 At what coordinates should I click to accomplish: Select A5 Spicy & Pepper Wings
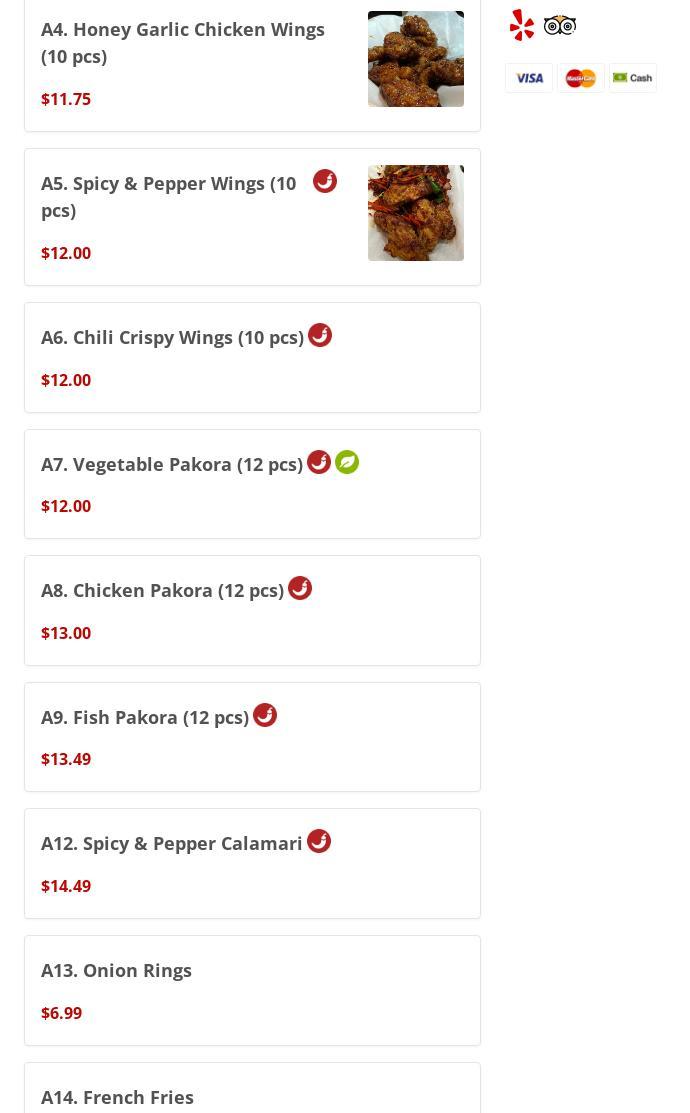(168, 197)
